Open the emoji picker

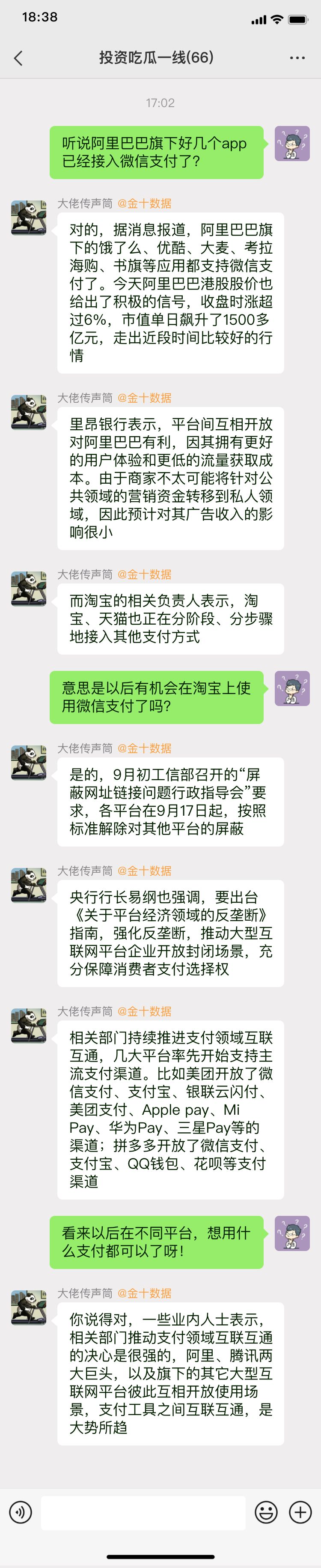click(266, 1512)
